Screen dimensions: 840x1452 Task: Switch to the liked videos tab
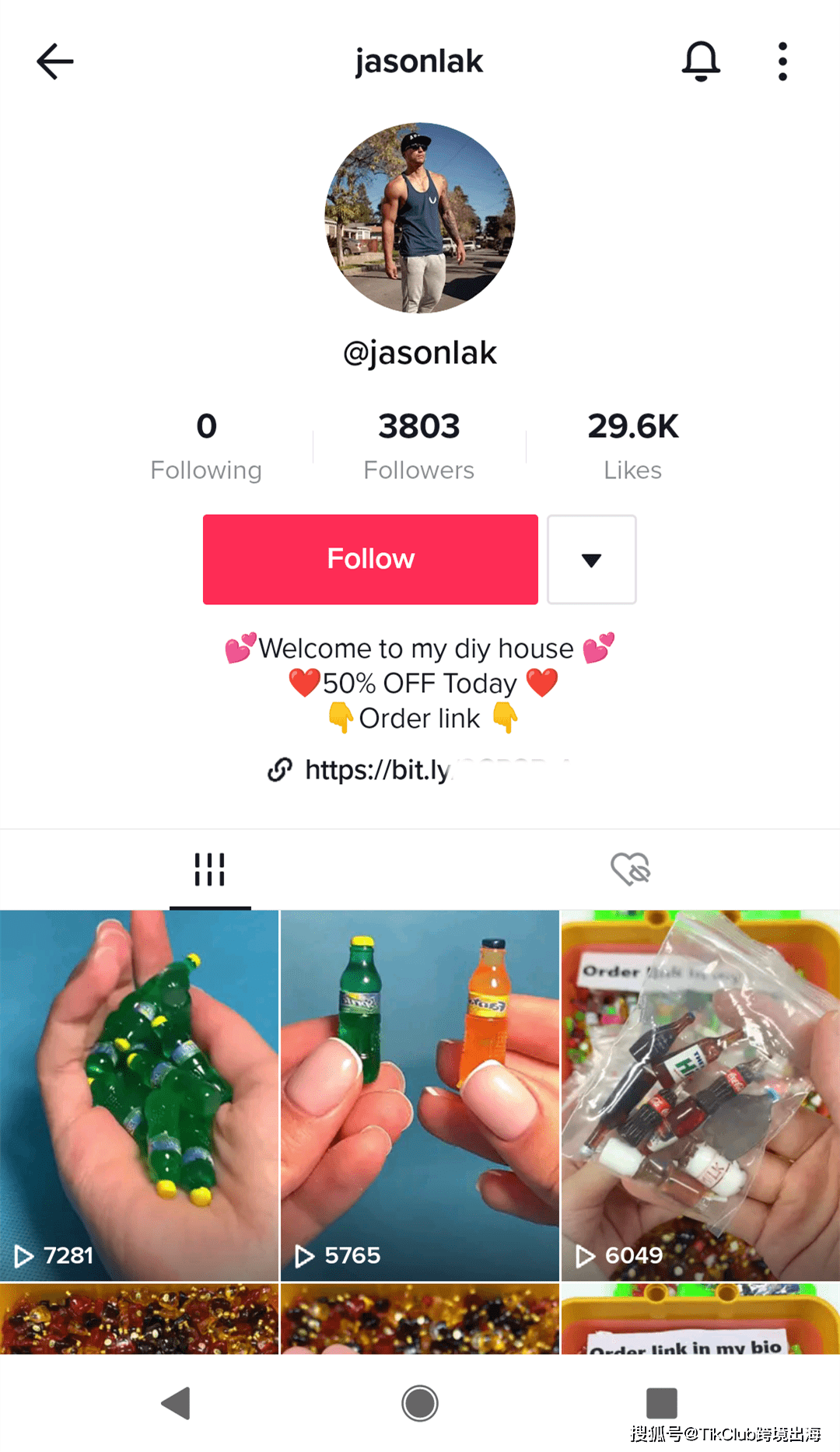(x=630, y=869)
